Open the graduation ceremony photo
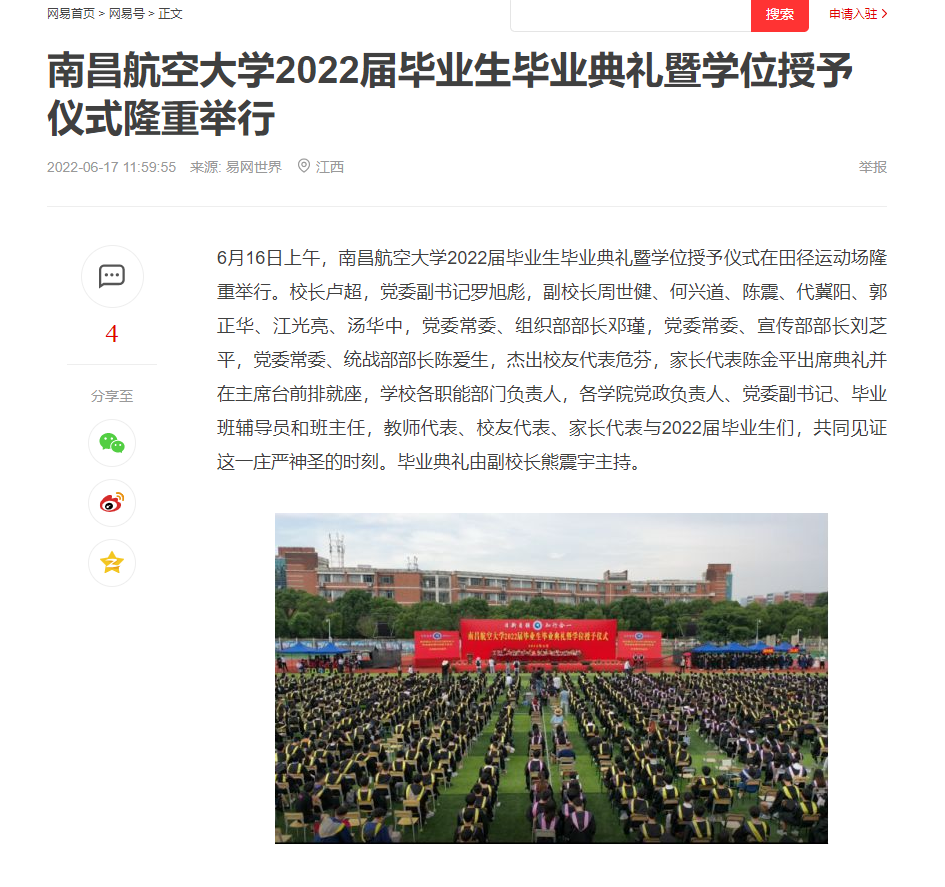Viewport: 945px width, 887px height. click(x=551, y=678)
